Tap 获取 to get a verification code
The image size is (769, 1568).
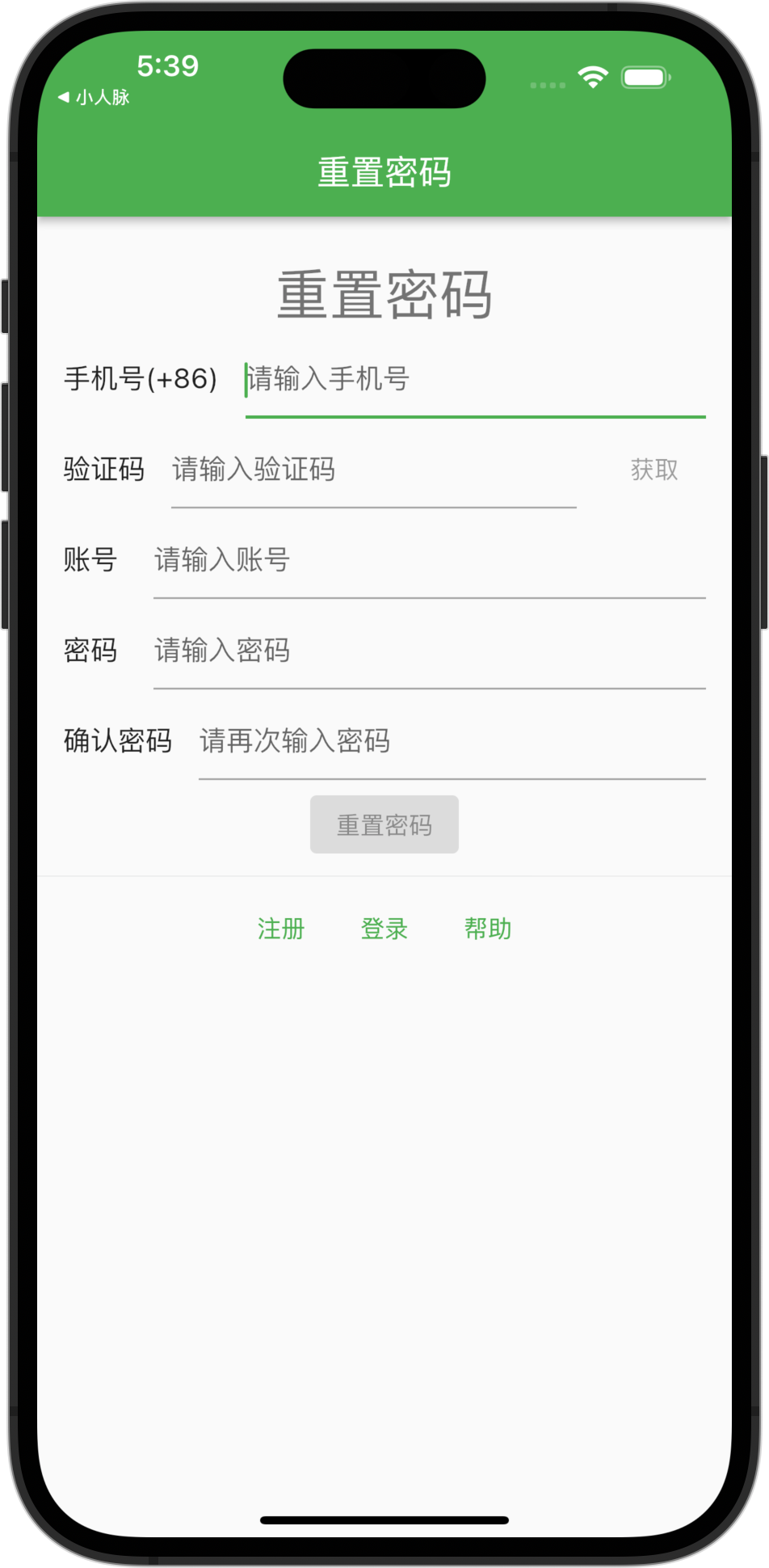[653, 470]
